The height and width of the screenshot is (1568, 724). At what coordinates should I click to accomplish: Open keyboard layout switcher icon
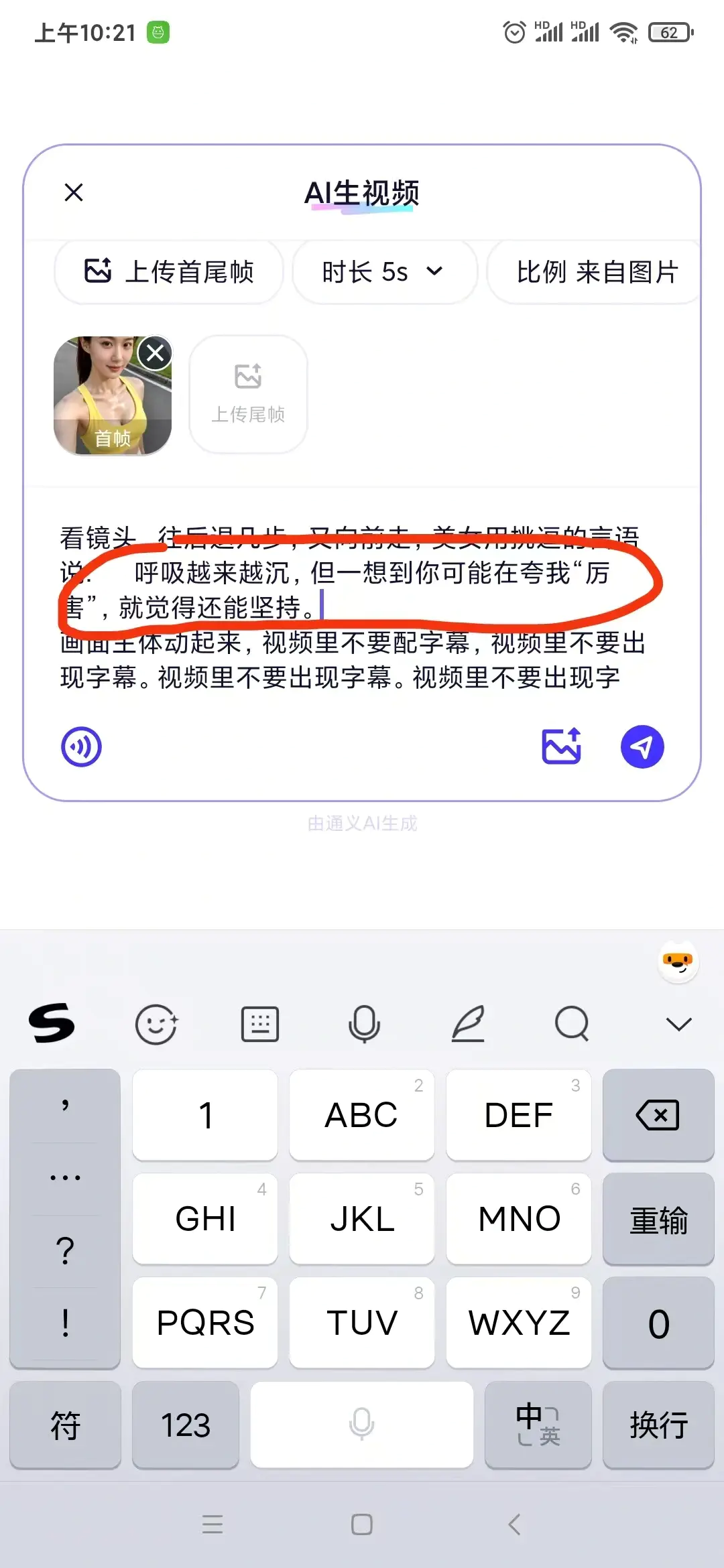coord(260,1024)
